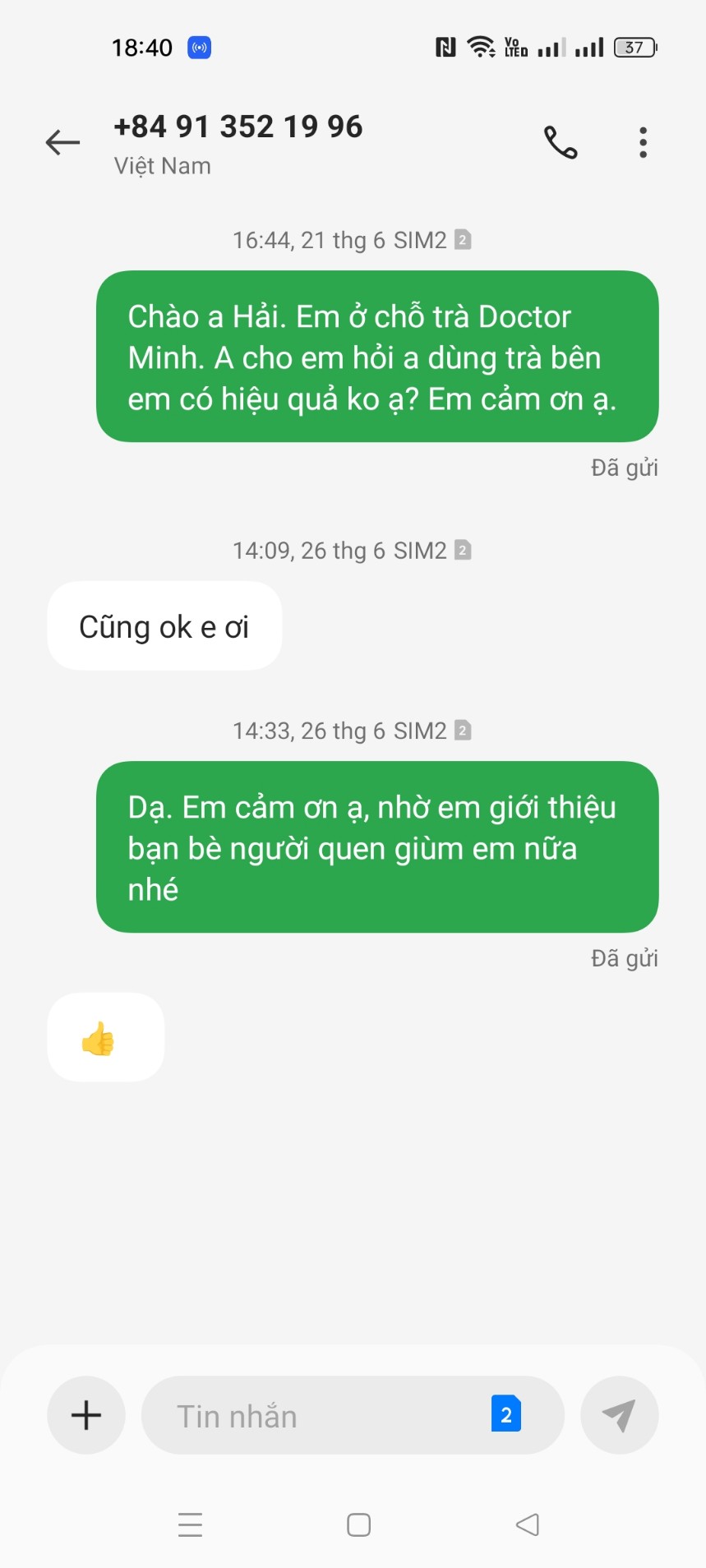Screen dimensions: 706x1568
Task: Open the system recent apps menu
Action: (x=190, y=1524)
